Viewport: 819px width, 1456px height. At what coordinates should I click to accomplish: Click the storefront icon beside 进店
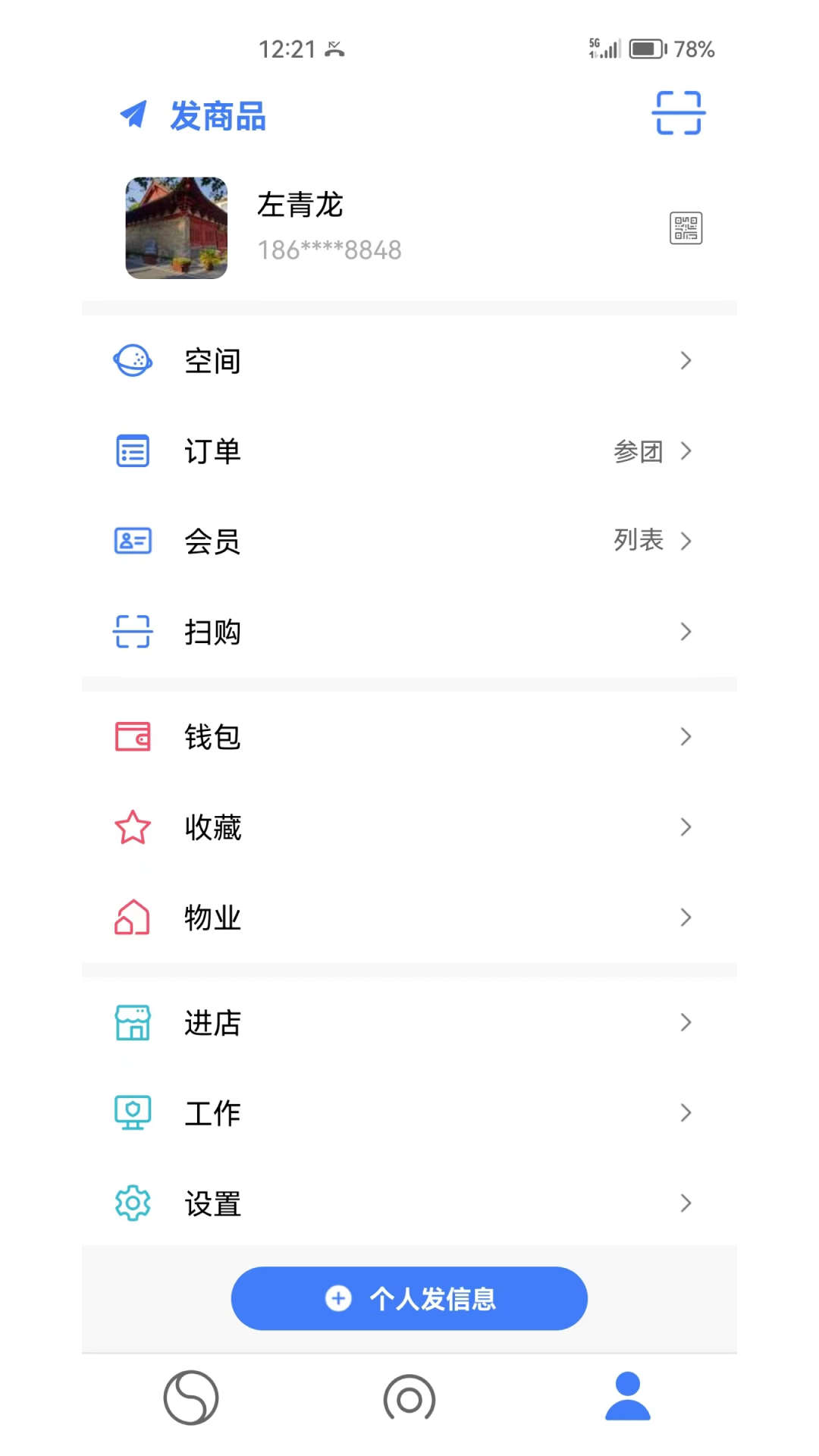tap(132, 1022)
